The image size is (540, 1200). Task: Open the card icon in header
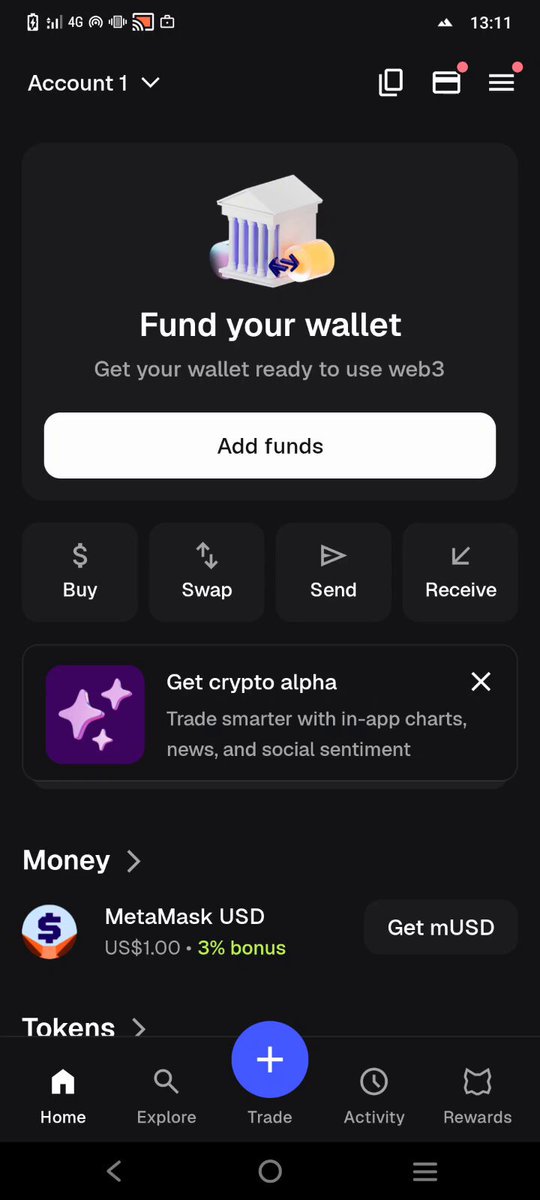click(x=446, y=83)
